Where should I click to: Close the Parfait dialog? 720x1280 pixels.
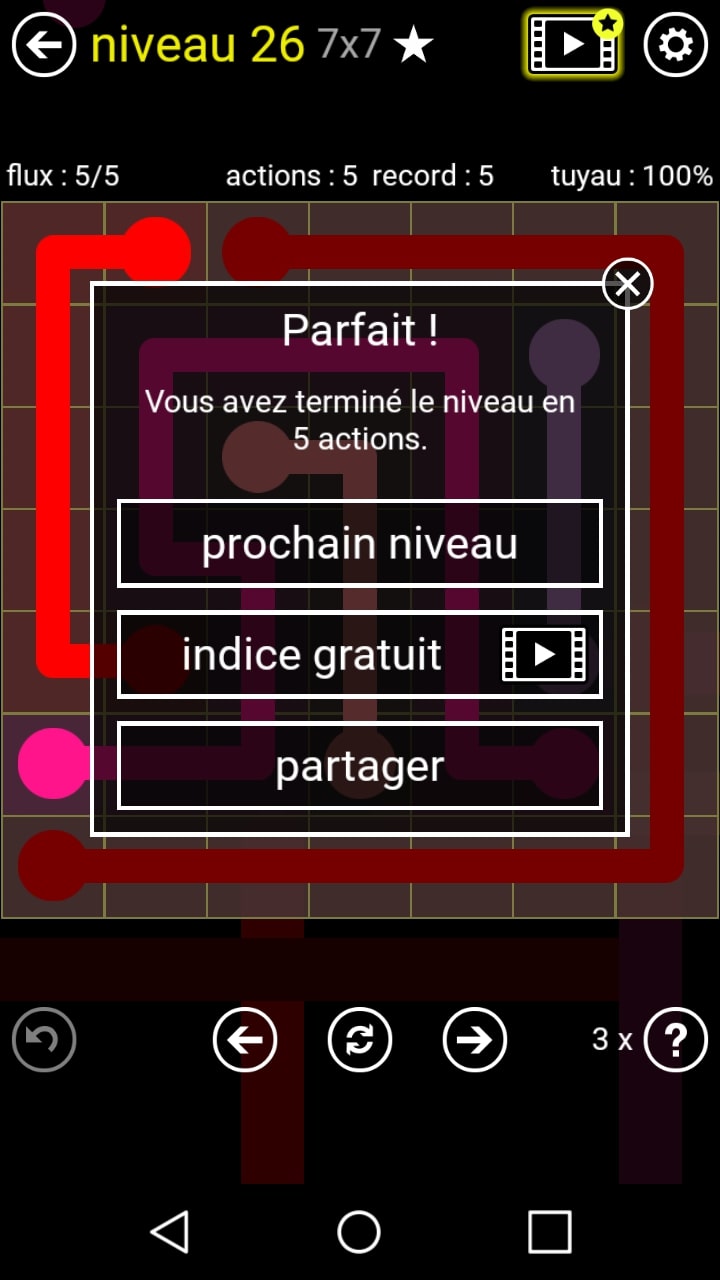[x=627, y=284]
